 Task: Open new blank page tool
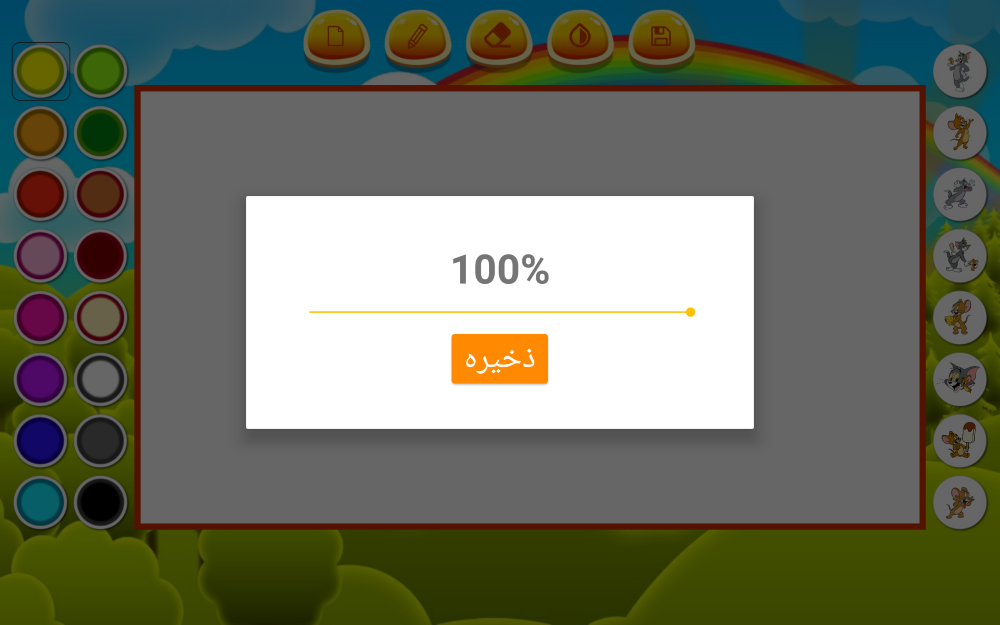336,38
